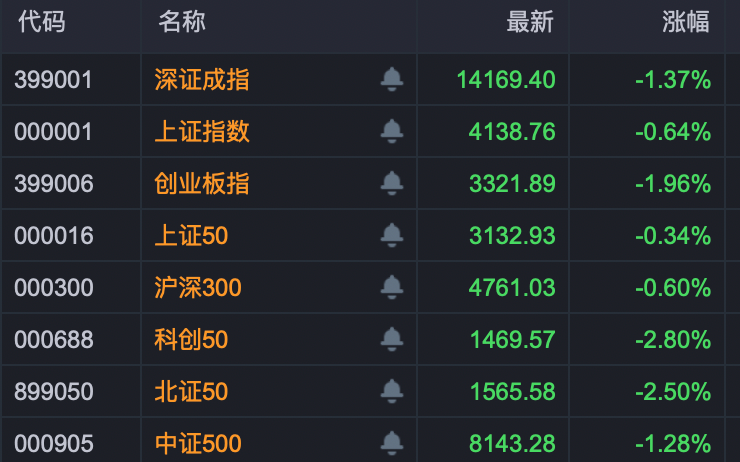Open the 深证成指 index row
The height and width of the screenshot is (462, 740).
click(202, 80)
